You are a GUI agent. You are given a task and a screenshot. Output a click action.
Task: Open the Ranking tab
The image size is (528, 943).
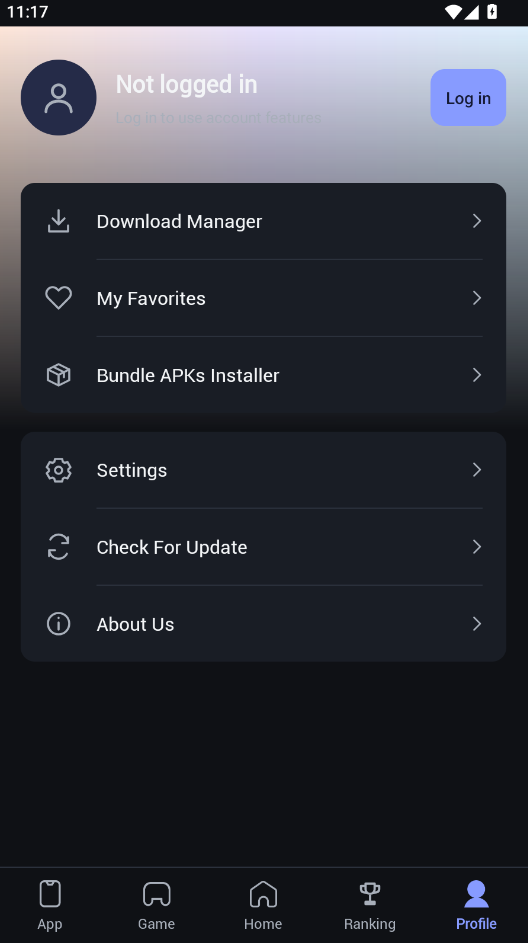pyautogui.click(x=369, y=905)
